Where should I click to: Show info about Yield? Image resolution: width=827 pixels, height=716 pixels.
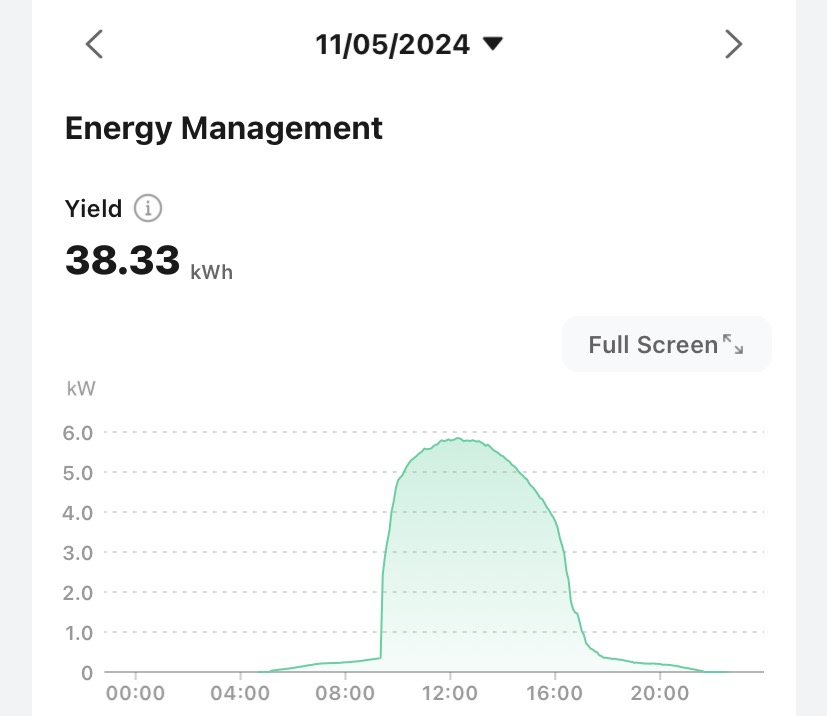(x=148, y=208)
